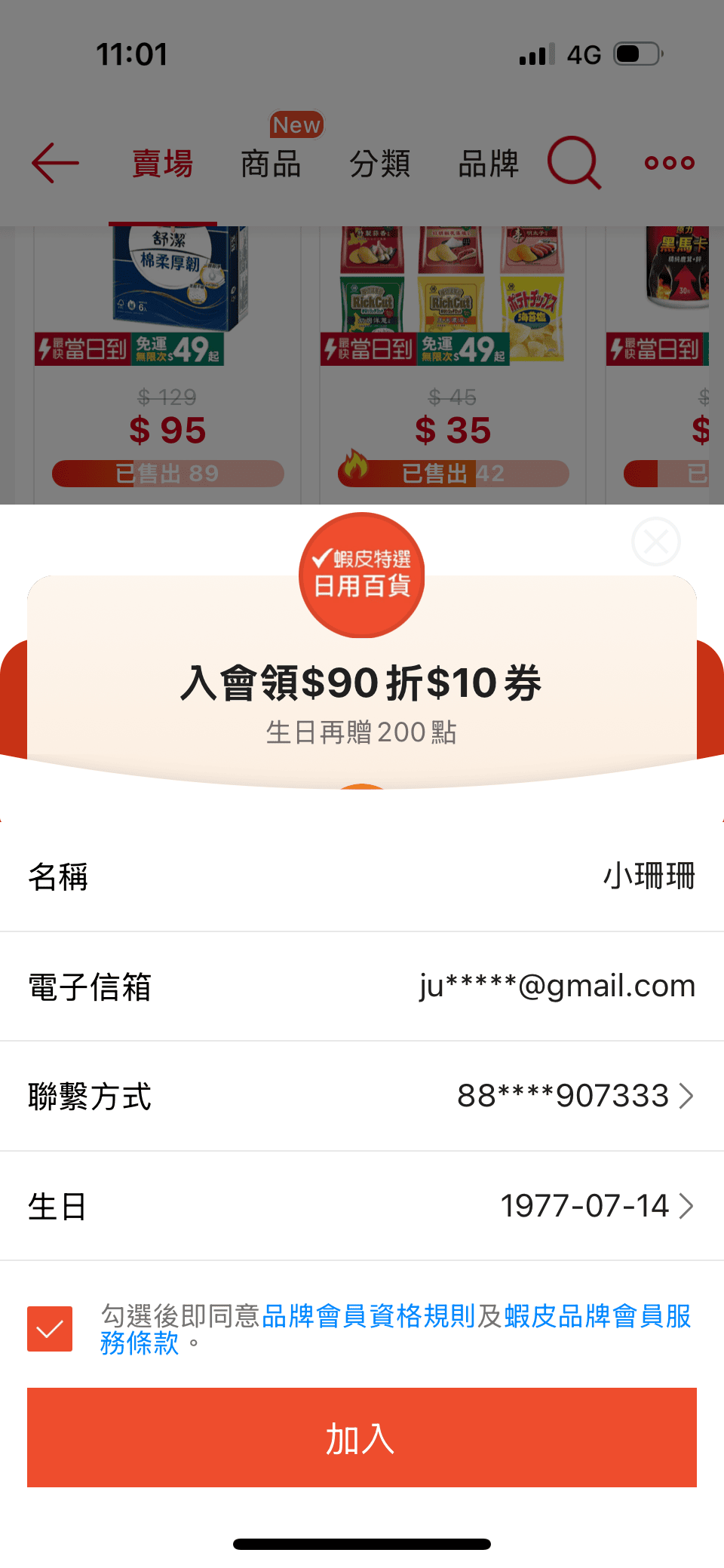Tap the back arrow to exit store
This screenshot has height=1568, width=724.
(x=55, y=163)
